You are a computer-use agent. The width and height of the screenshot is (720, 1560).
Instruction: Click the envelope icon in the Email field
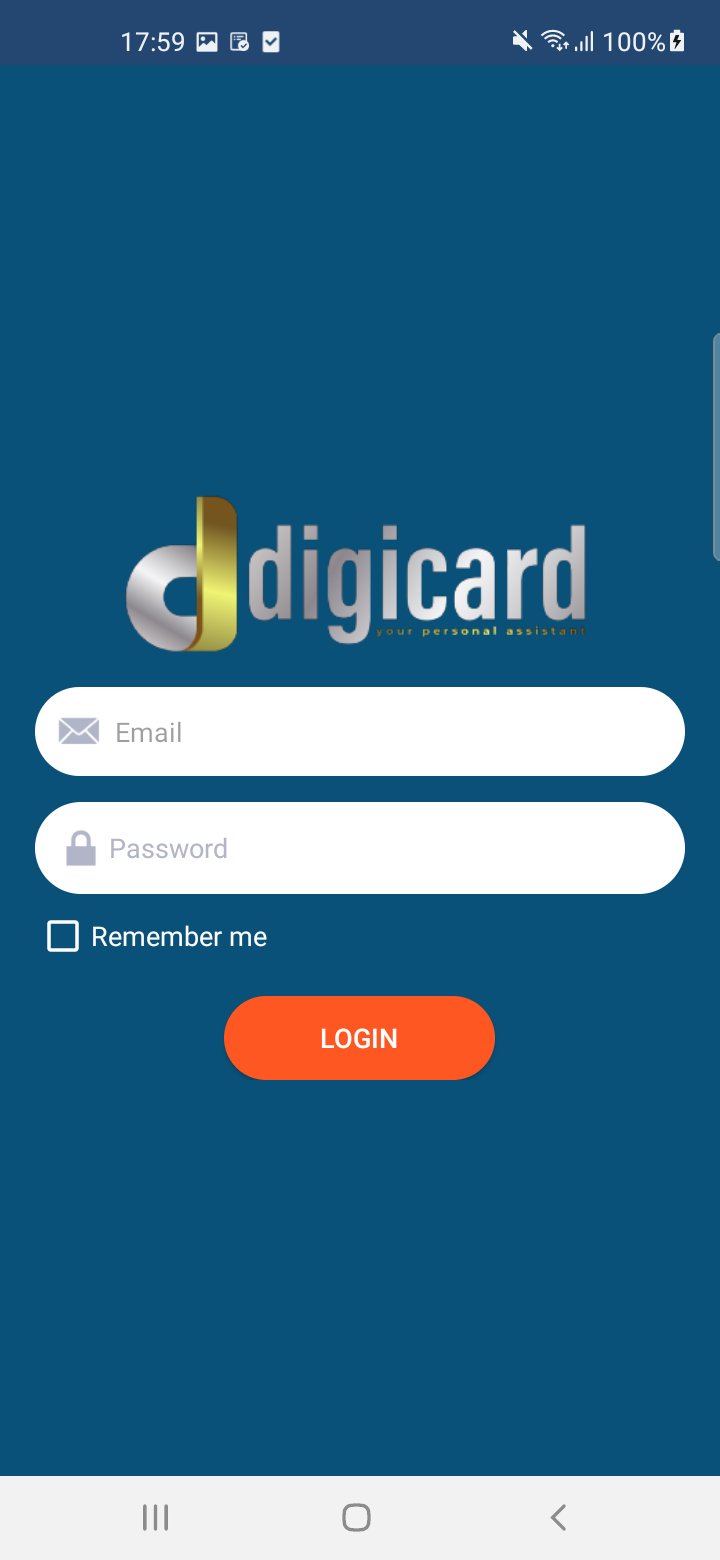[78, 731]
